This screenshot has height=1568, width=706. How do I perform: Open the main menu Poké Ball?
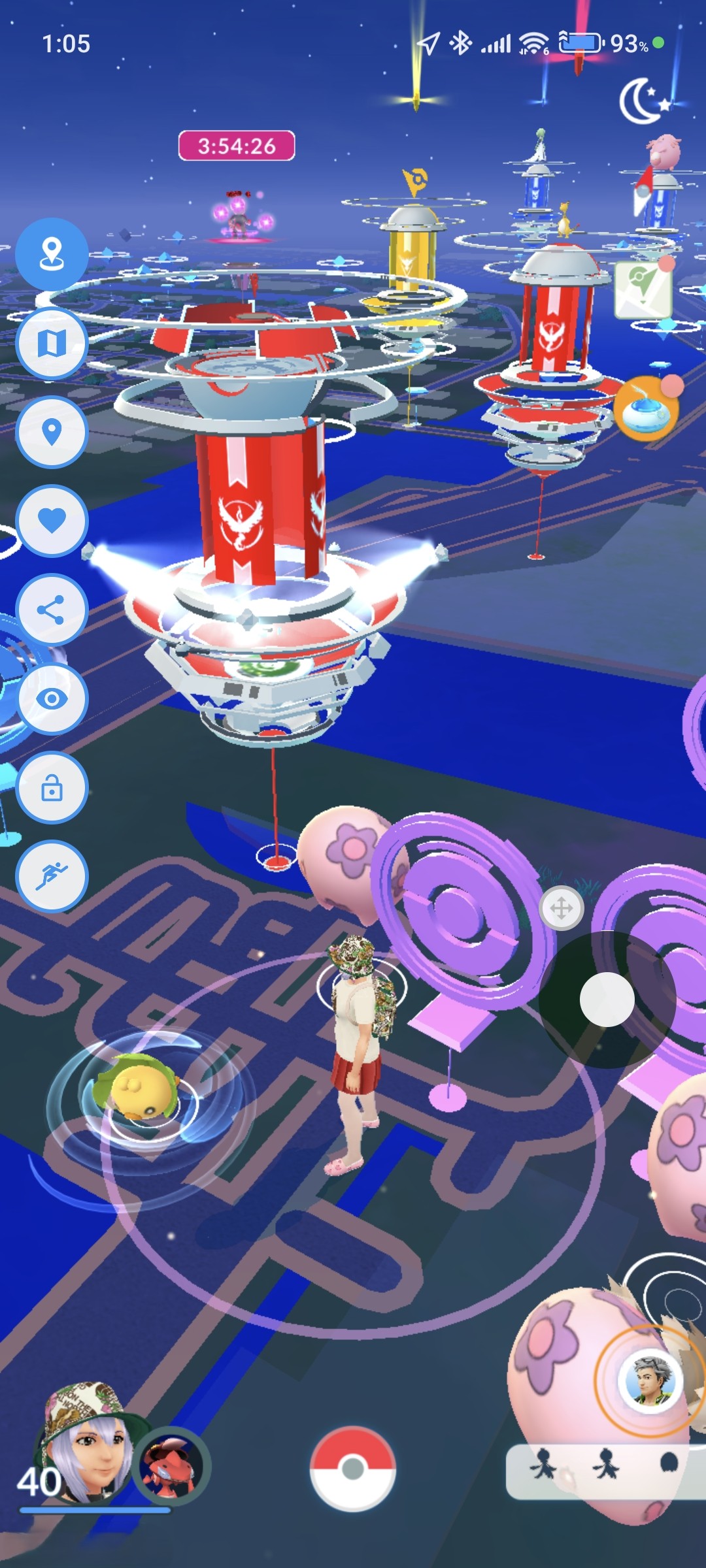click(353, 1468)
